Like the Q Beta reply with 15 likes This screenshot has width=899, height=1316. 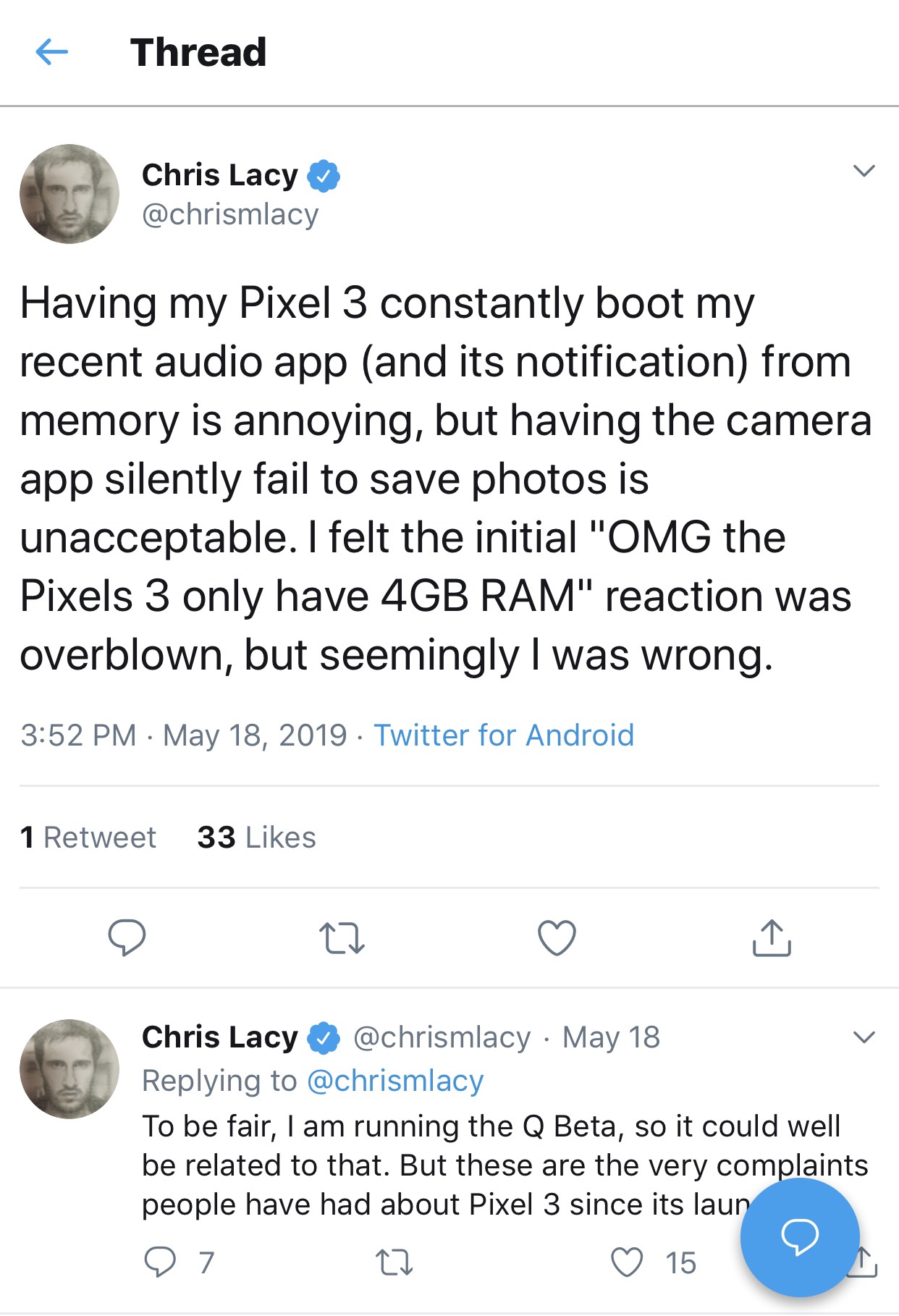(627, 1263)
